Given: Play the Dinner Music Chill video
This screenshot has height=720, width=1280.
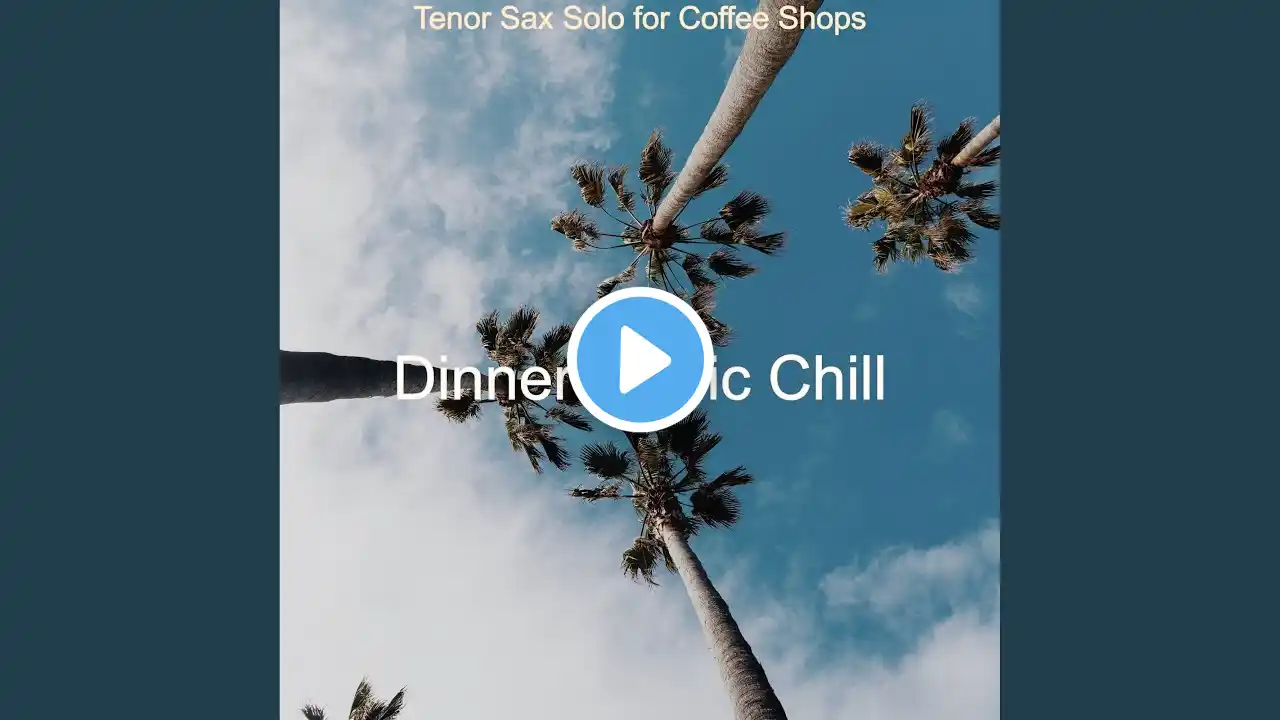Looking at the screenshot, I should pos(640,360).
